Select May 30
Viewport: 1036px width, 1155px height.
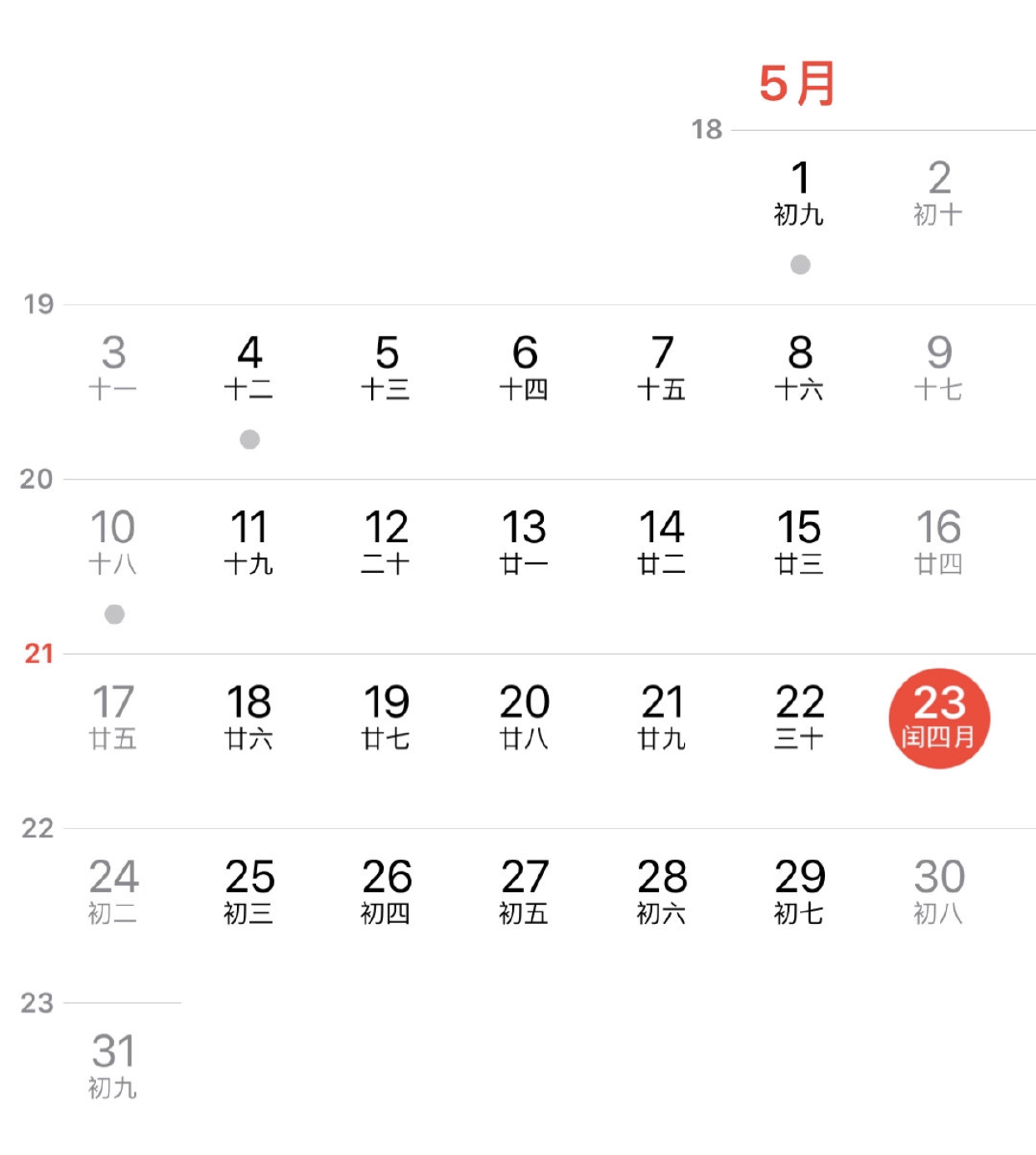pos(938,892)
